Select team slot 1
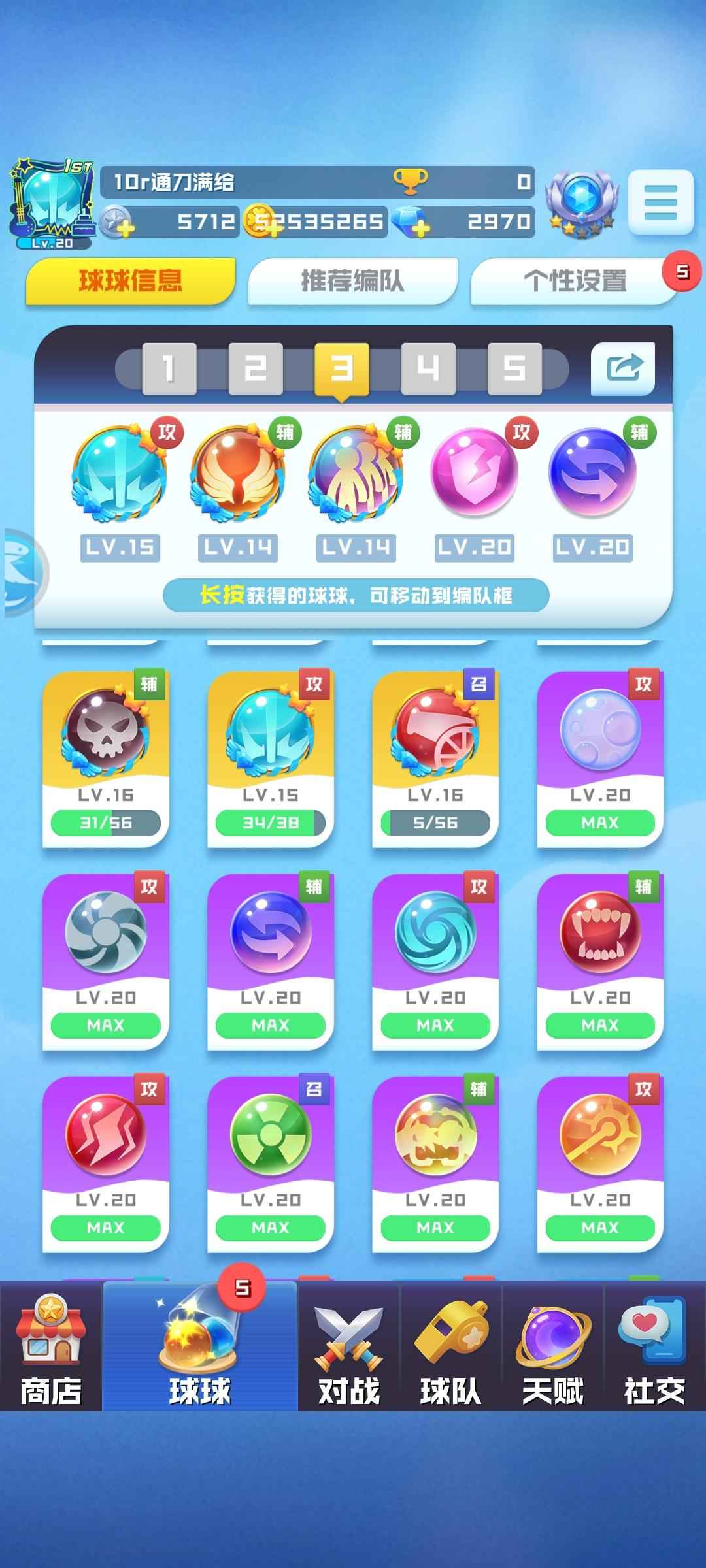The width and height of the screenshot is (706, 1568). coord(169,368)
